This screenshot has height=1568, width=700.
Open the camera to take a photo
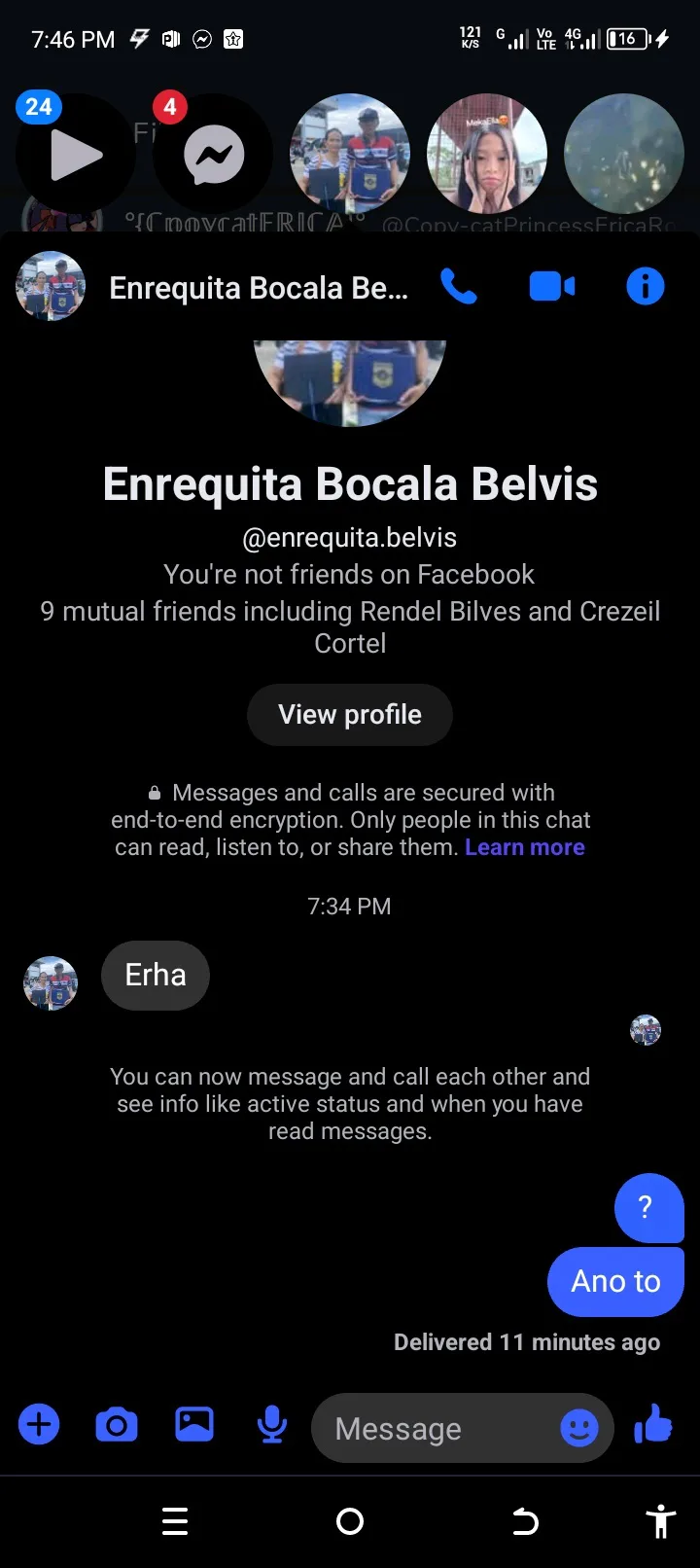(117, 1426)
